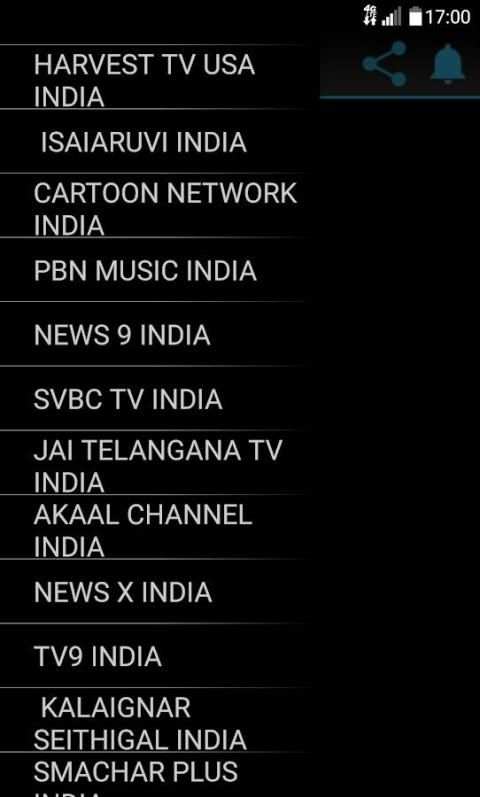Choose Smachar Plus channel
The width and height of the screenshot is (480, 797).
point(153,775)
